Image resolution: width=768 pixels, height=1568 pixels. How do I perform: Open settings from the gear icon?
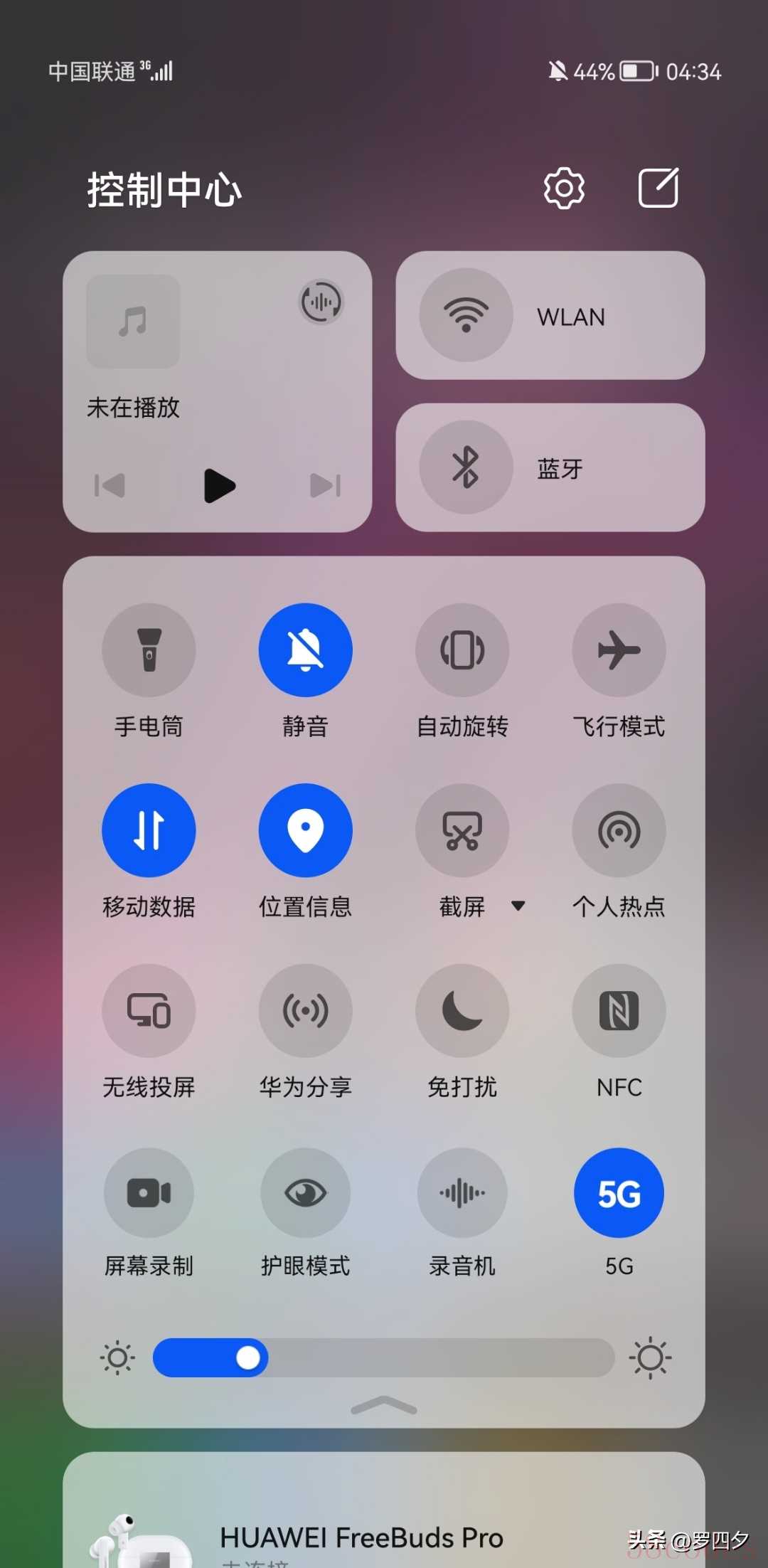point(564,189)
